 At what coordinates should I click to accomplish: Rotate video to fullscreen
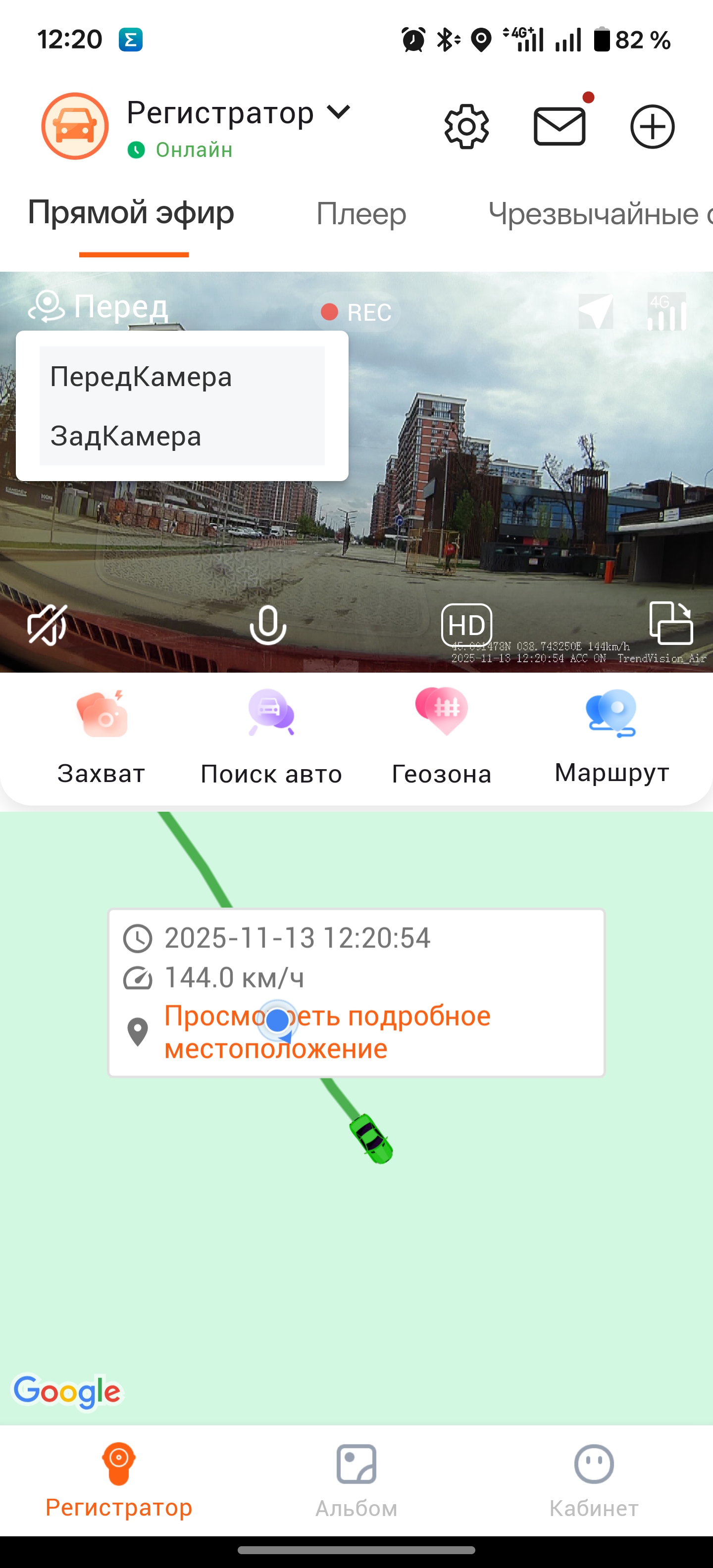pos(671,622)
